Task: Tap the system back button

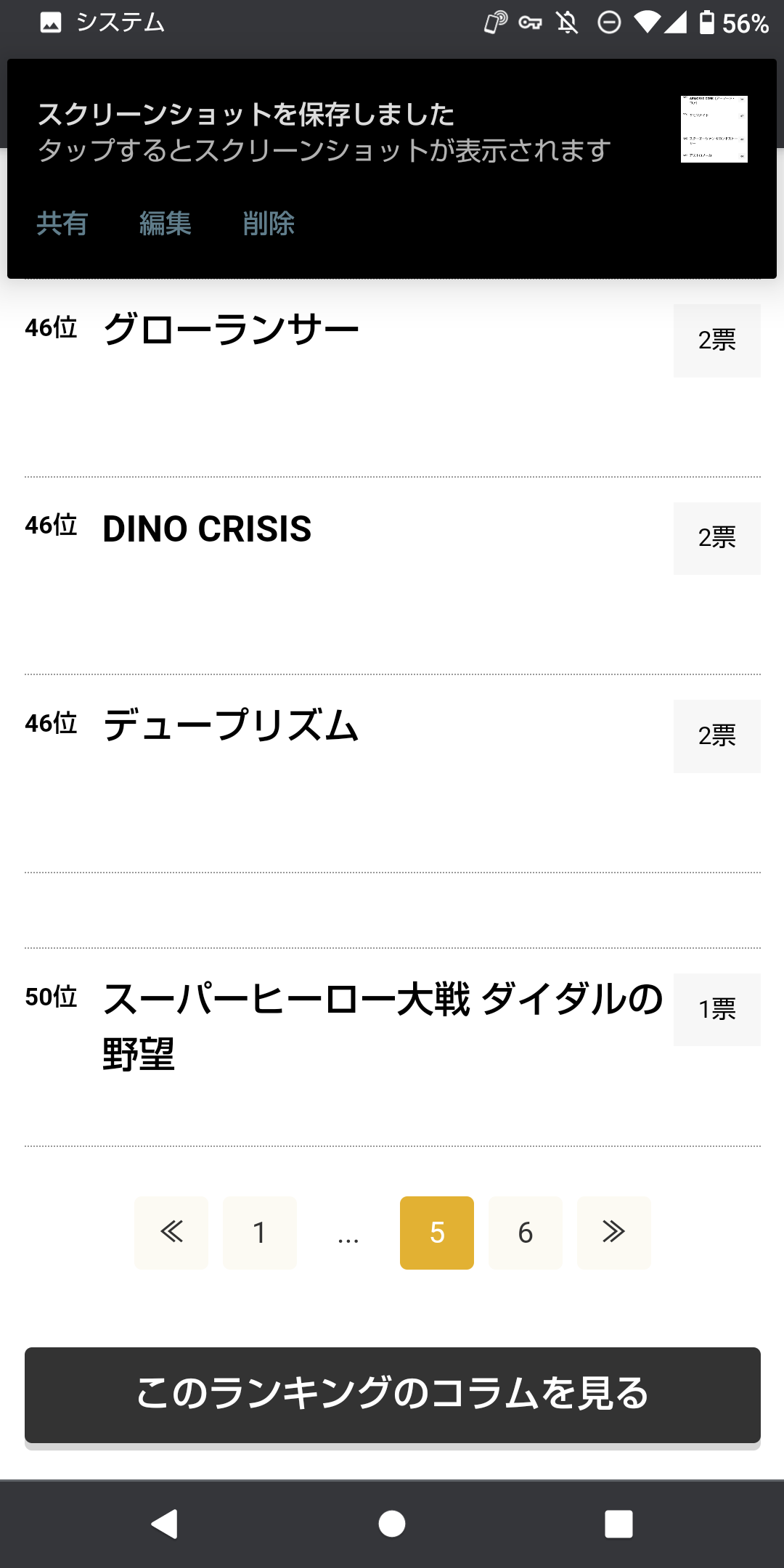Action: 165,1524
